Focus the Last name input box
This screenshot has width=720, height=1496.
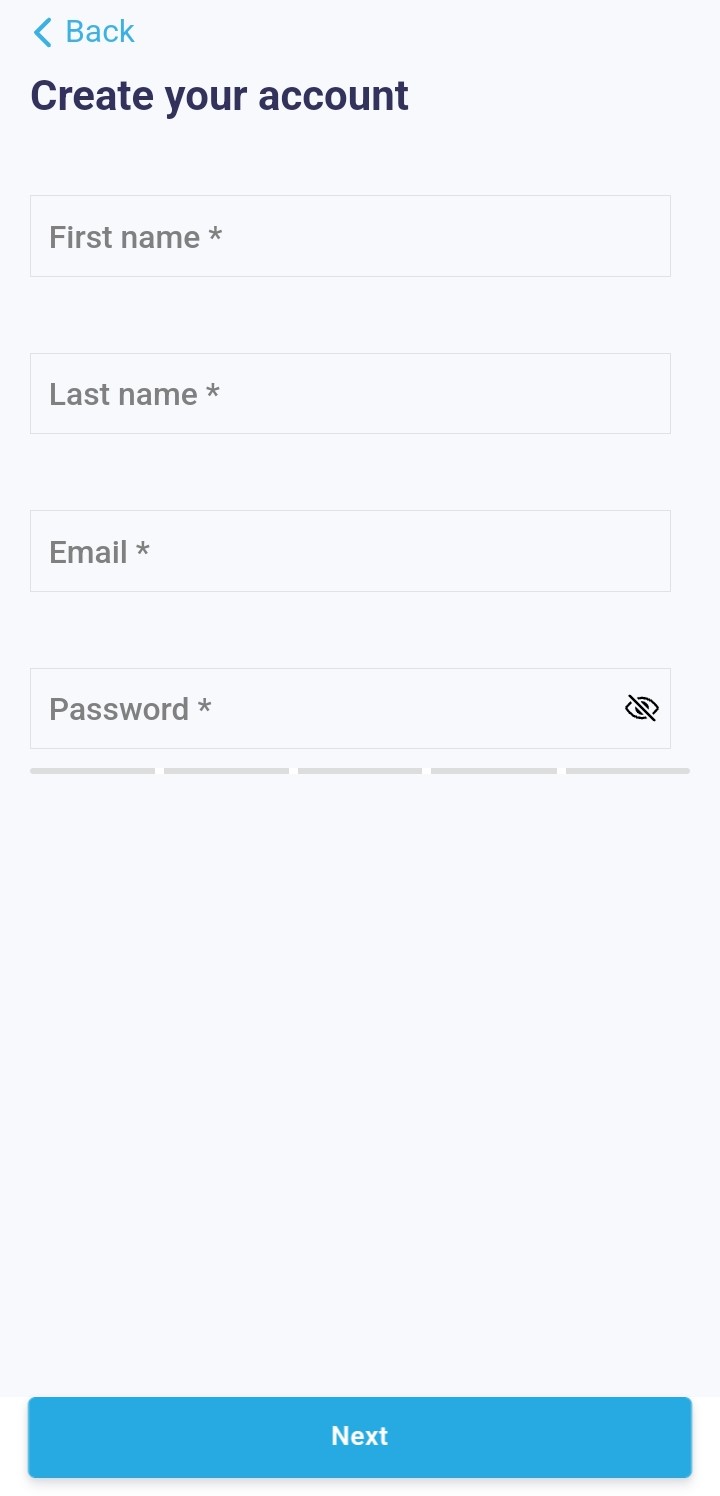point(350,393)
